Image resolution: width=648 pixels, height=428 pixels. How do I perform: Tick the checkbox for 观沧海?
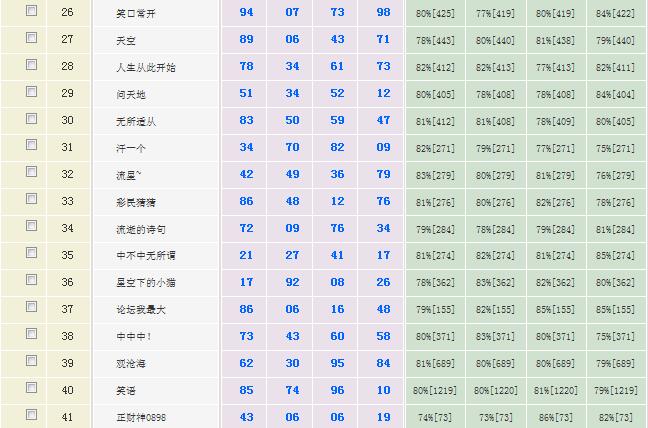tap(31, 361)
